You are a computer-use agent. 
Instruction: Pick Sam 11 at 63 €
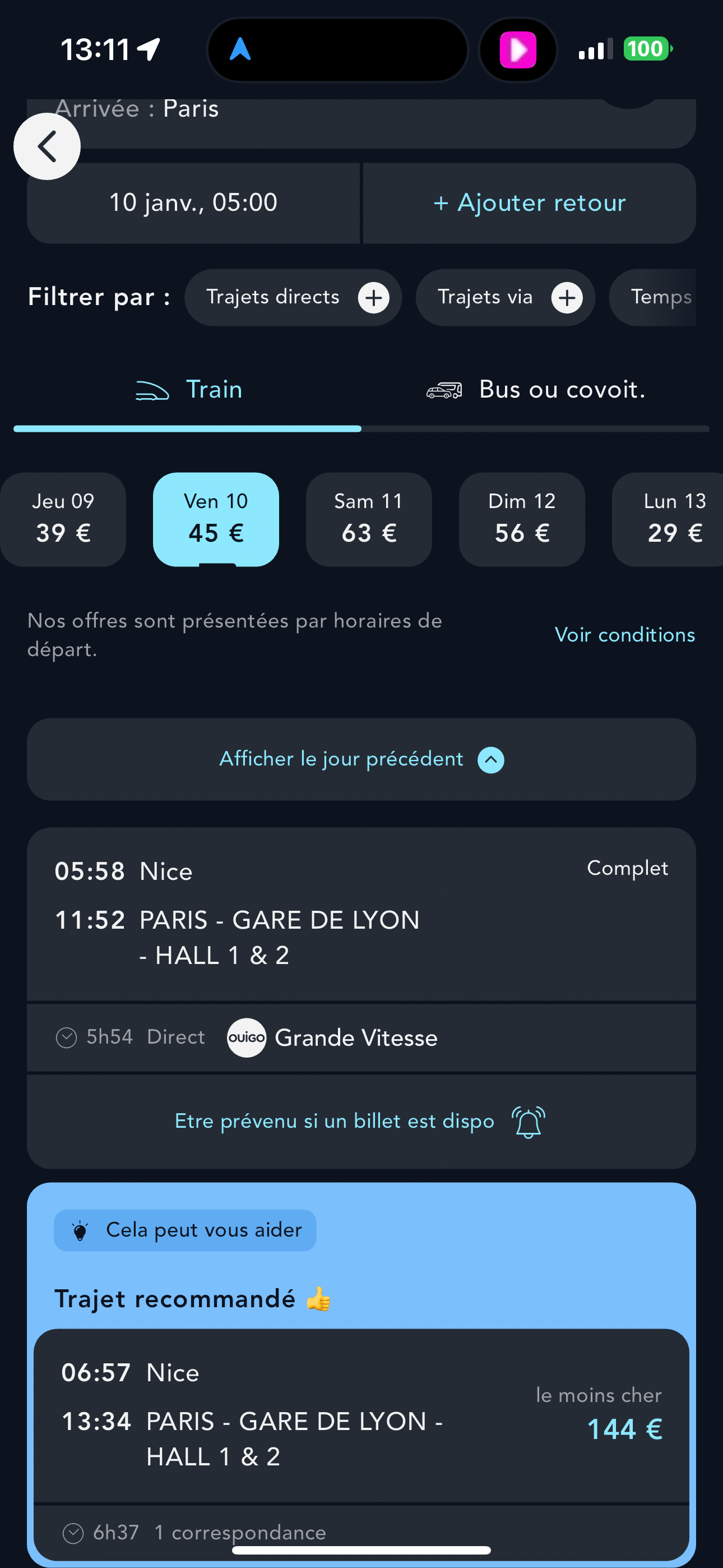coord(369,519)
